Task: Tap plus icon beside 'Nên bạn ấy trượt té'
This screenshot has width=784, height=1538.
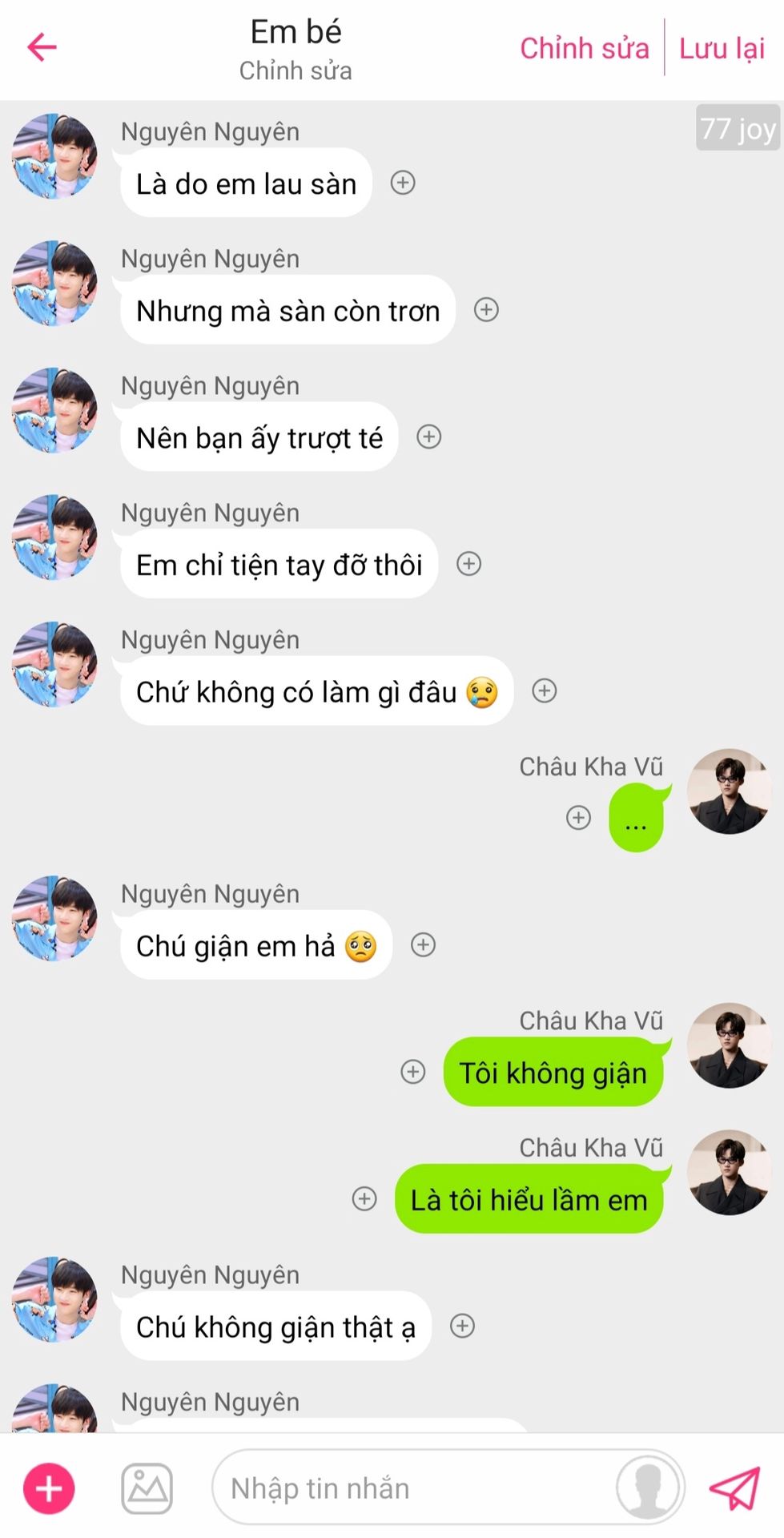Action: [429, 437]
